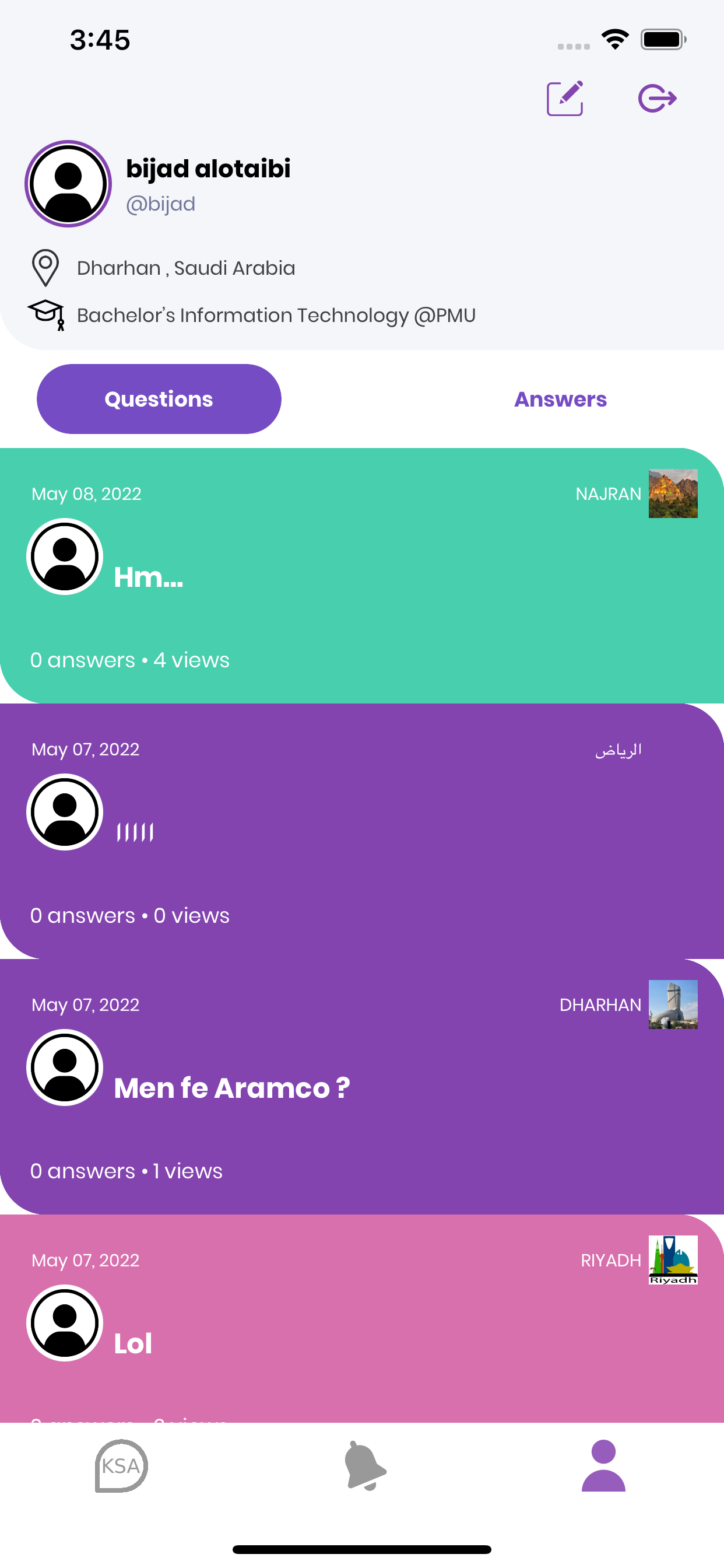Image resolution: width=724 pixels, height=1568 pixels.
Task: Open the notifications bell tab
Action: 364,1466
